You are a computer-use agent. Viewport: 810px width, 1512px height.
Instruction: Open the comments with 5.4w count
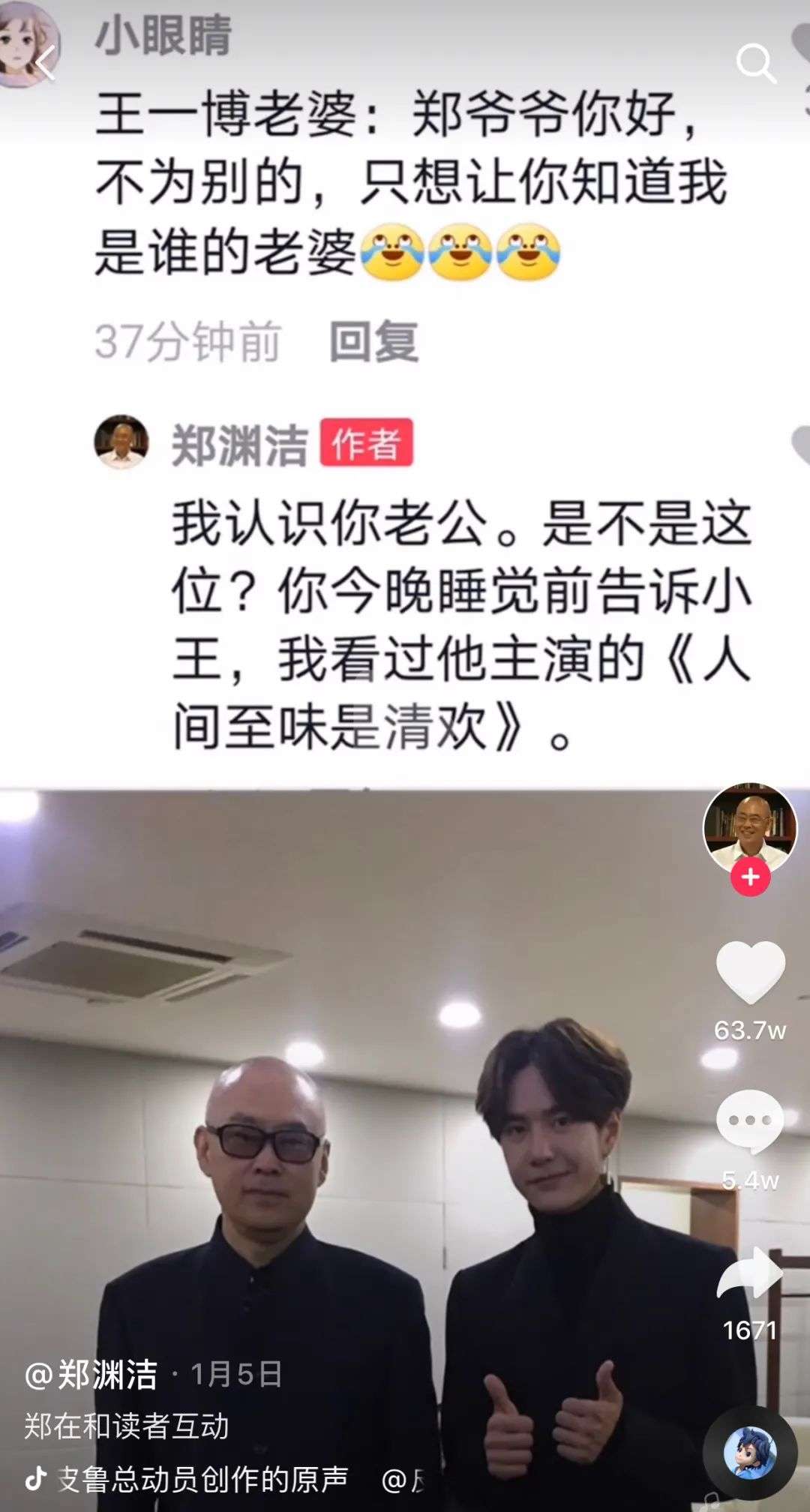[x=750, y=1122]
